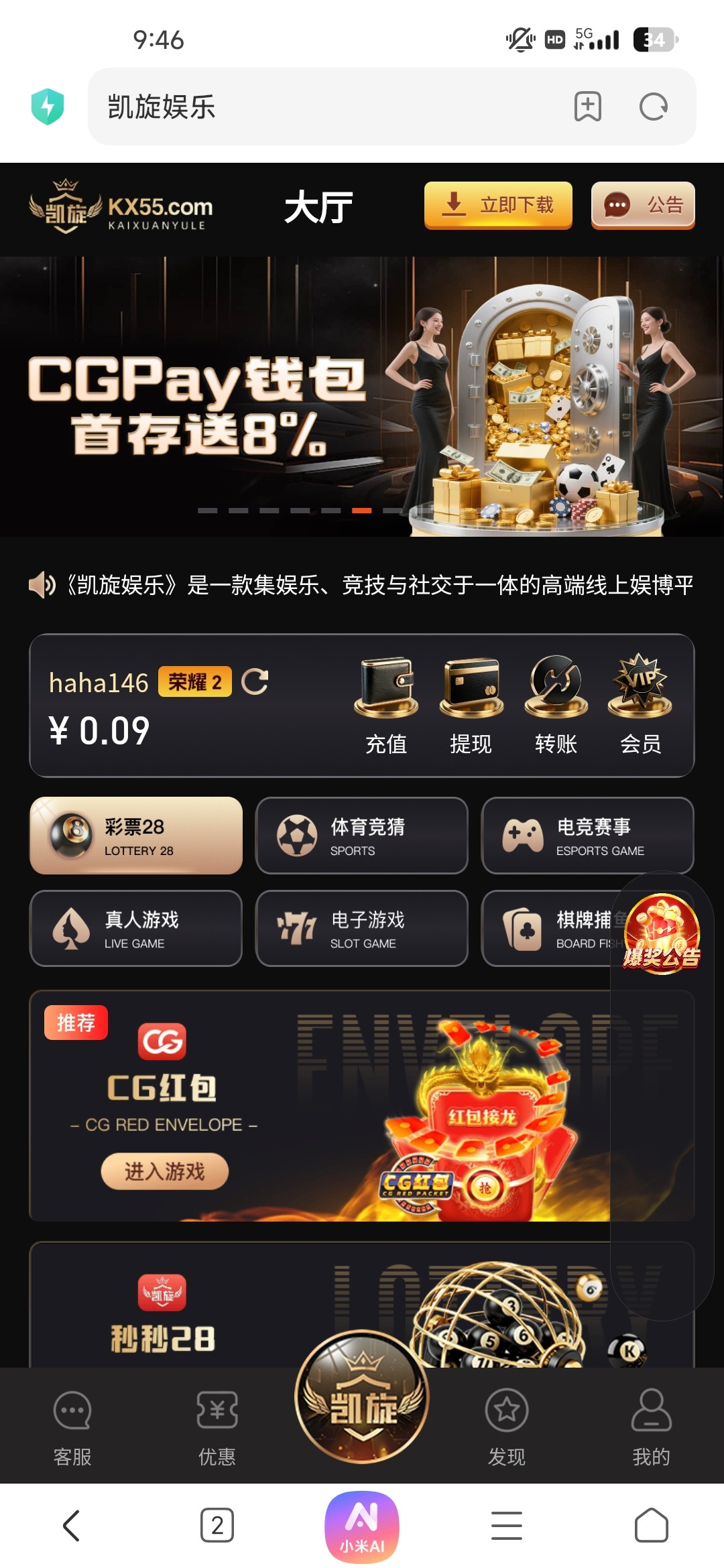
Task: Open 提现 to withdraw
Action: [471, 706]
